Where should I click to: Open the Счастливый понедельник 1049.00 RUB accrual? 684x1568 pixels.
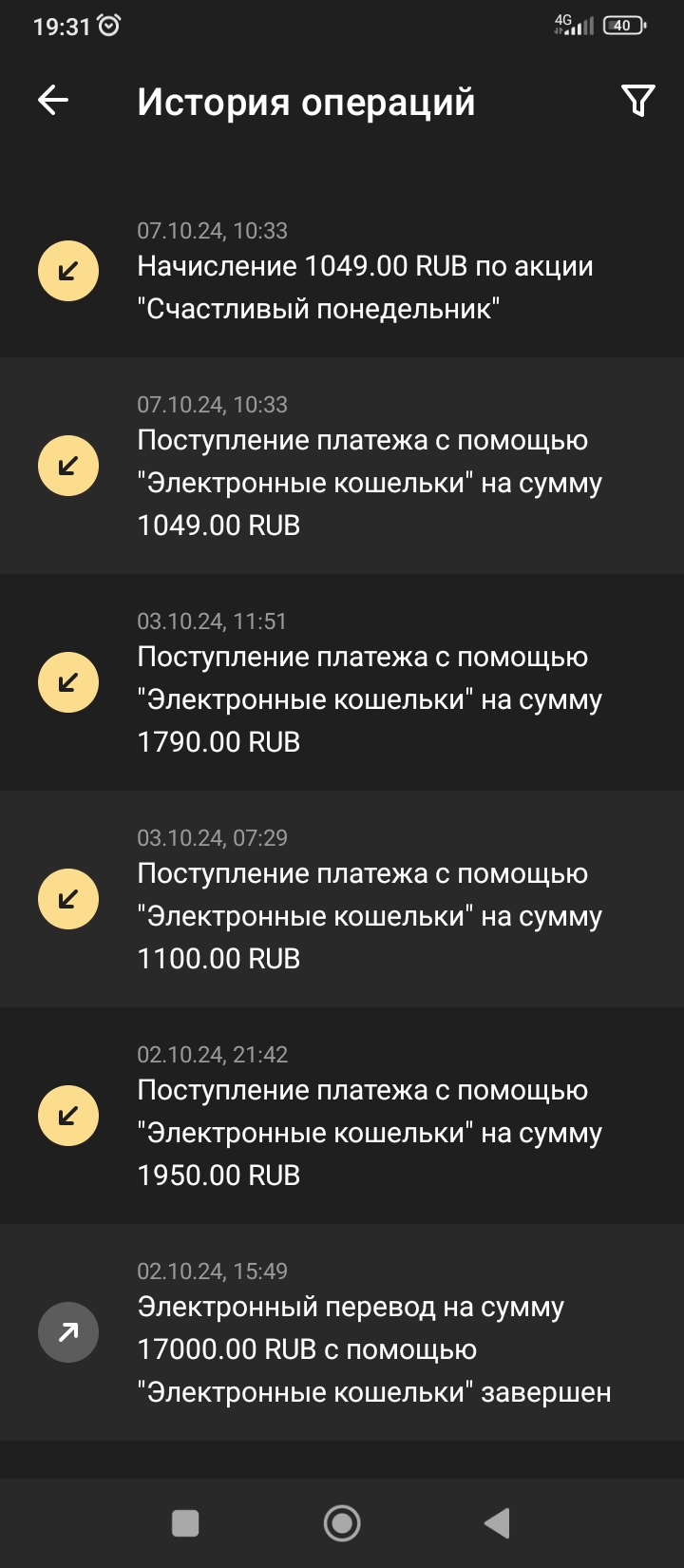coord(365,287)
